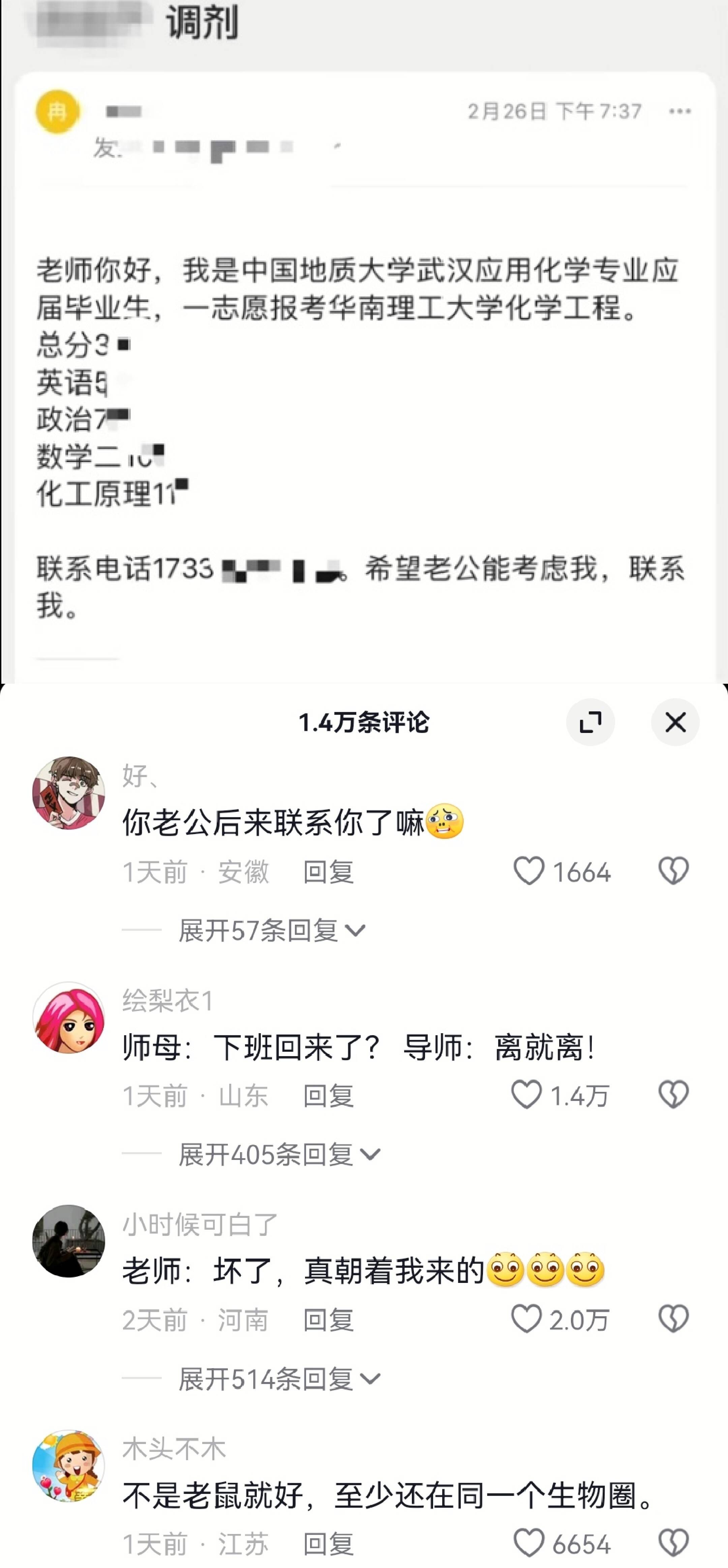Image resolution: width=728 pixels, height=1568 pixels.
Task: Expand comments panel to full screen
Action: [590, 722]
